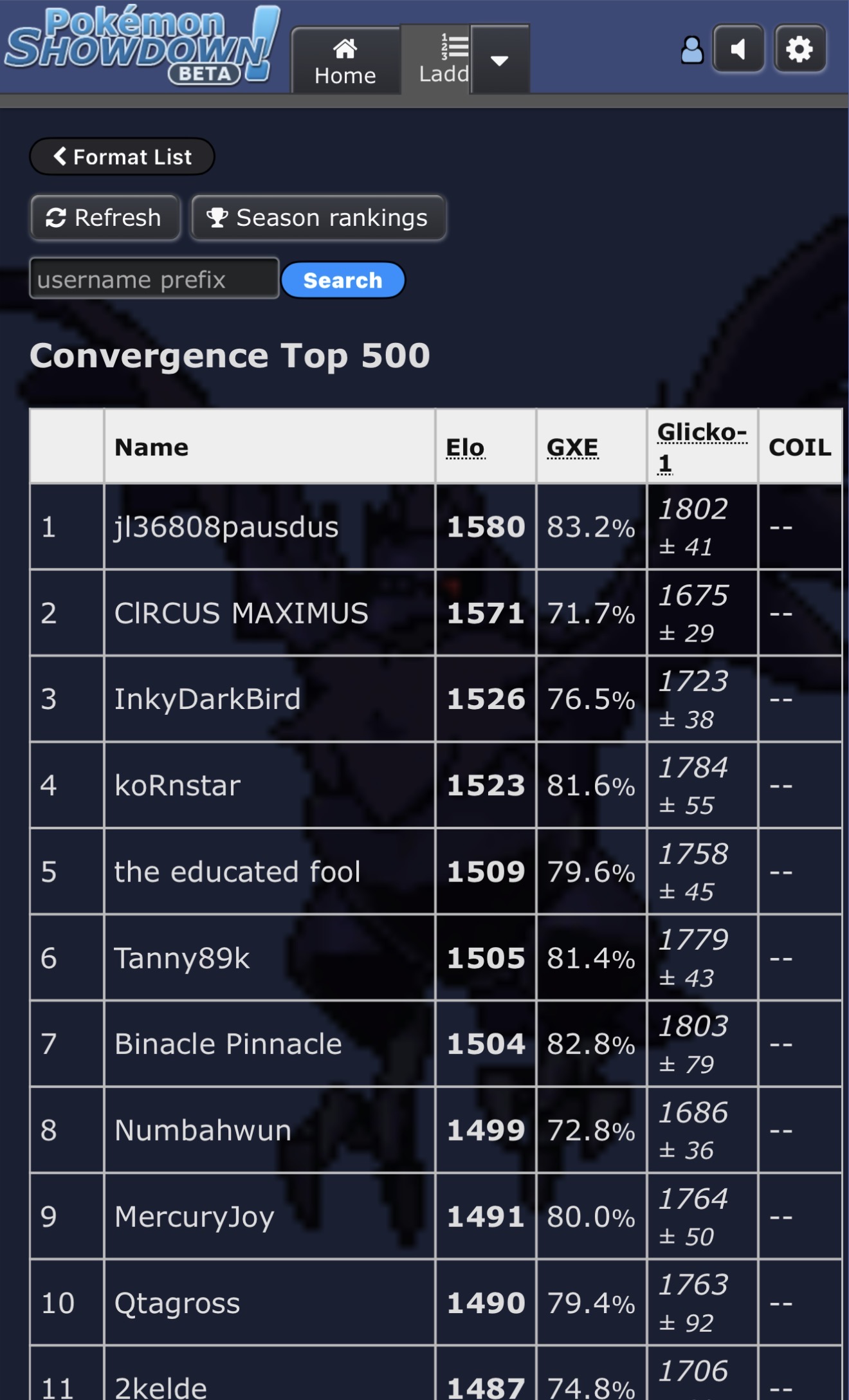Open InkyDarkBird's ladder entry

207,699
